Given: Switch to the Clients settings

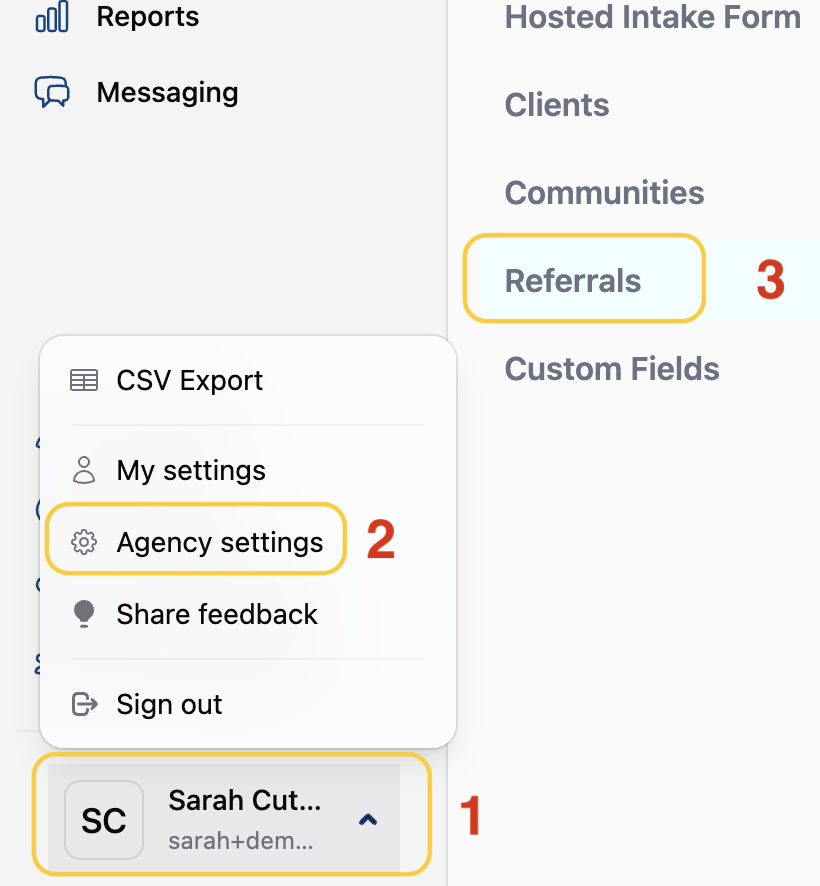Looking at the screenshot, I should (557, 105).
